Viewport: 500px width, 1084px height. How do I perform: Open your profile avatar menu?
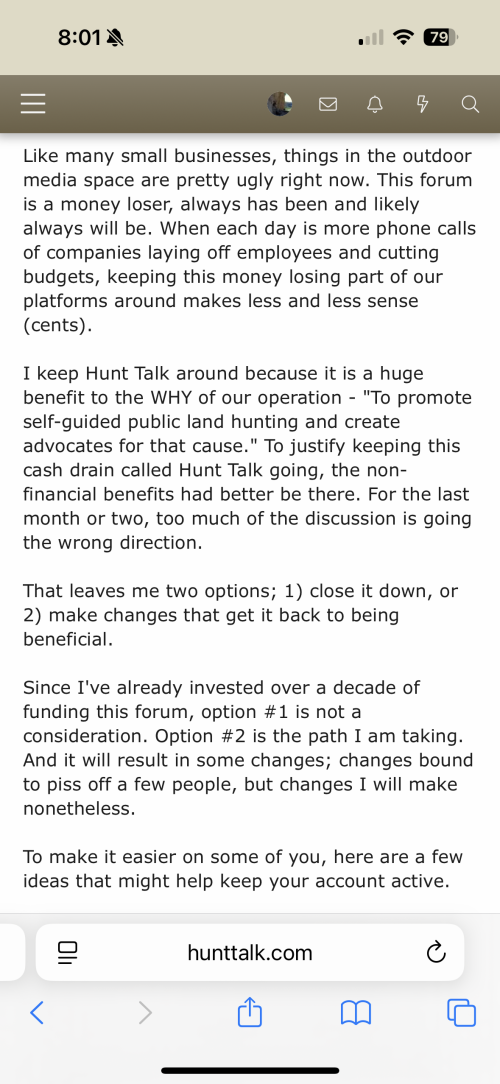[x=279, y=104]
